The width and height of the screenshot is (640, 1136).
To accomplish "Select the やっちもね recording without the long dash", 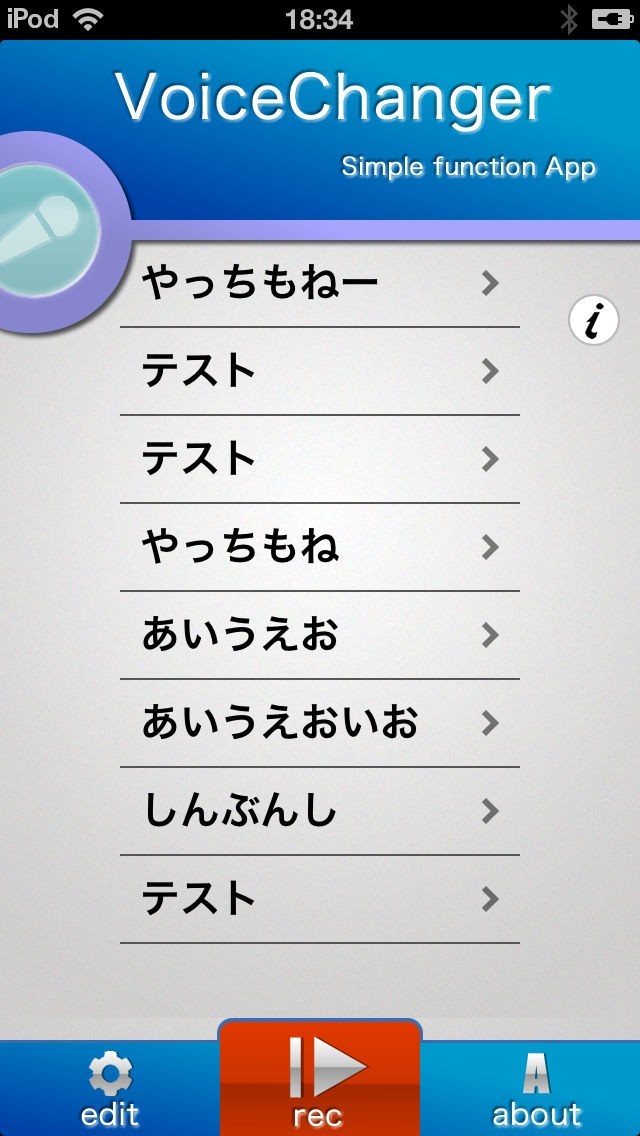I will 320,547.
